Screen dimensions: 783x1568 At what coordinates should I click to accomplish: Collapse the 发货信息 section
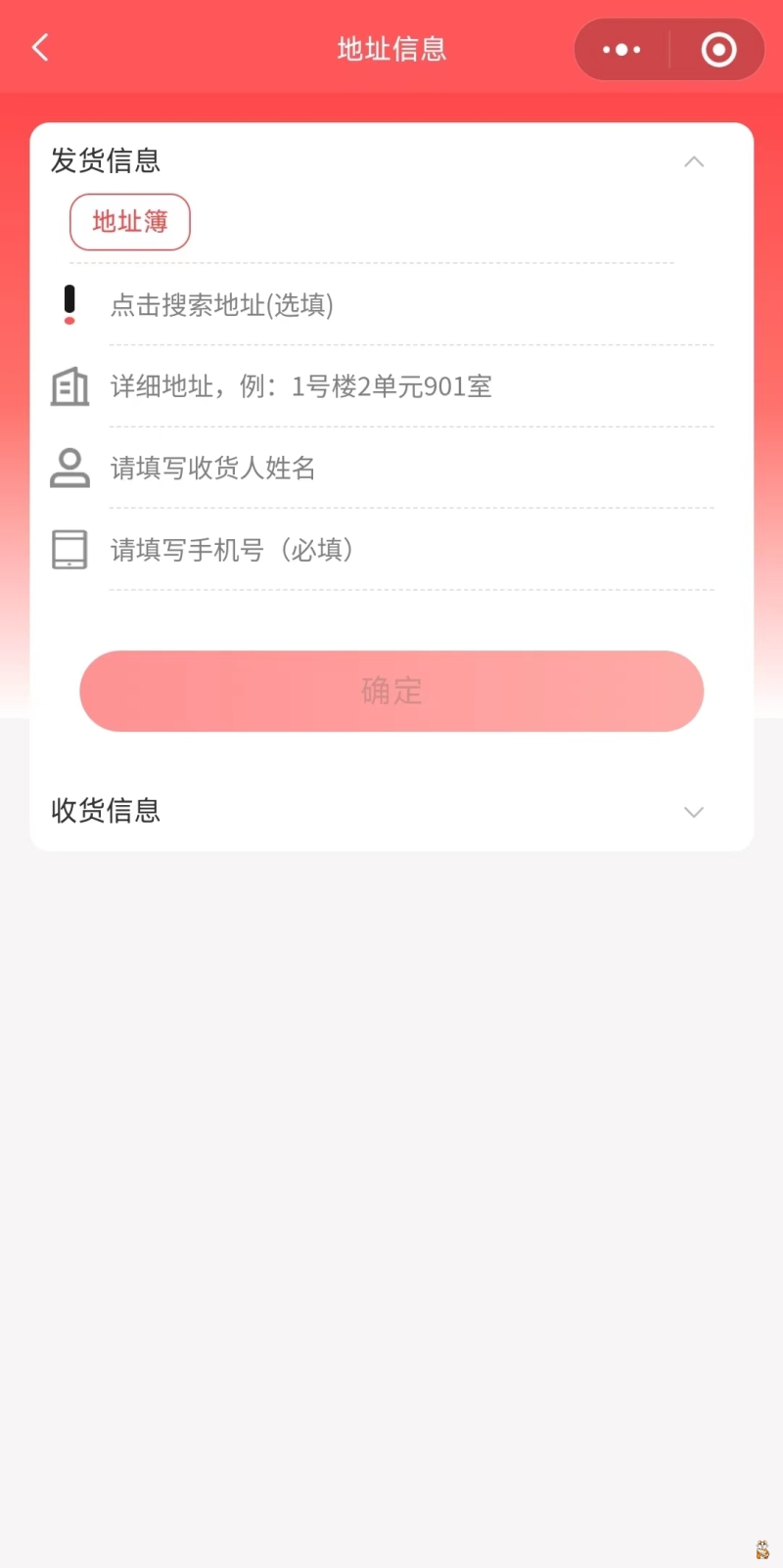(694, 161)
